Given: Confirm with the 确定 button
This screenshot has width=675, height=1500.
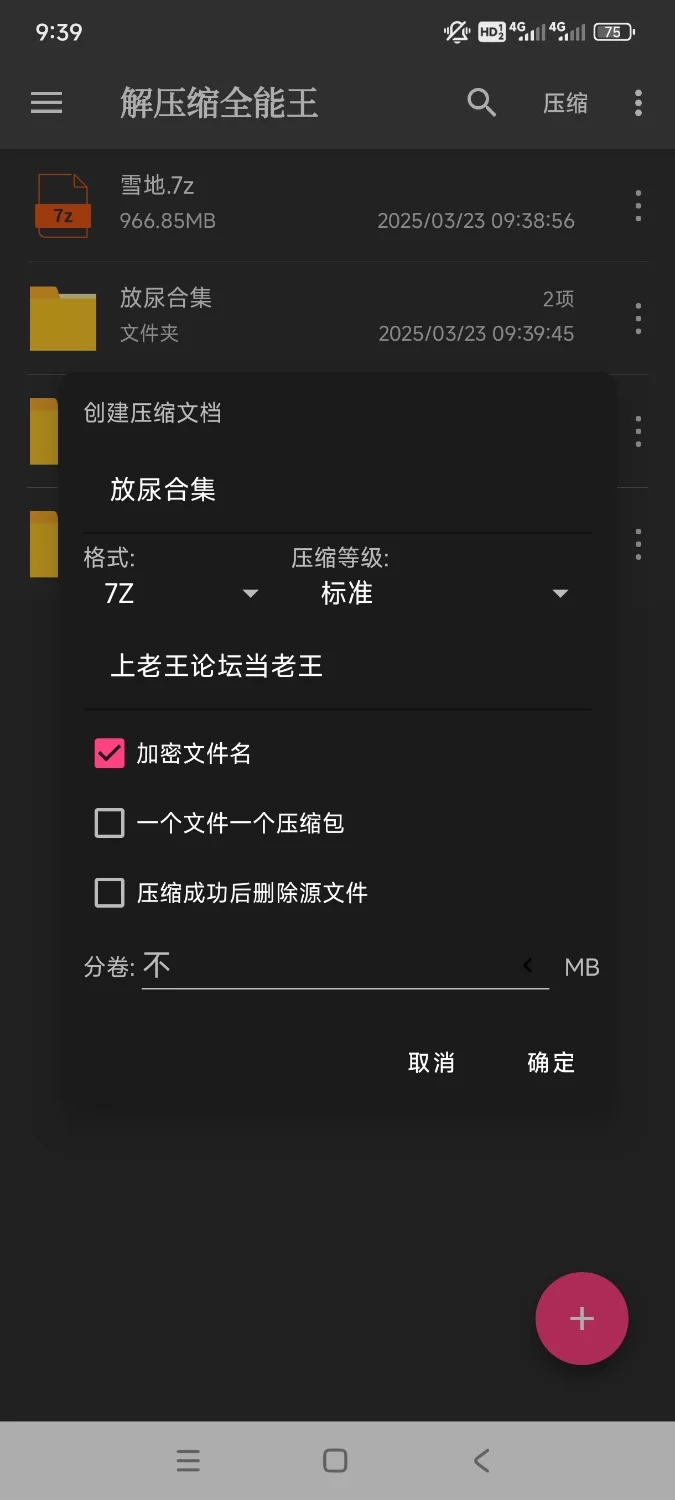Looking at the screenshot, I should (551, 1062).
